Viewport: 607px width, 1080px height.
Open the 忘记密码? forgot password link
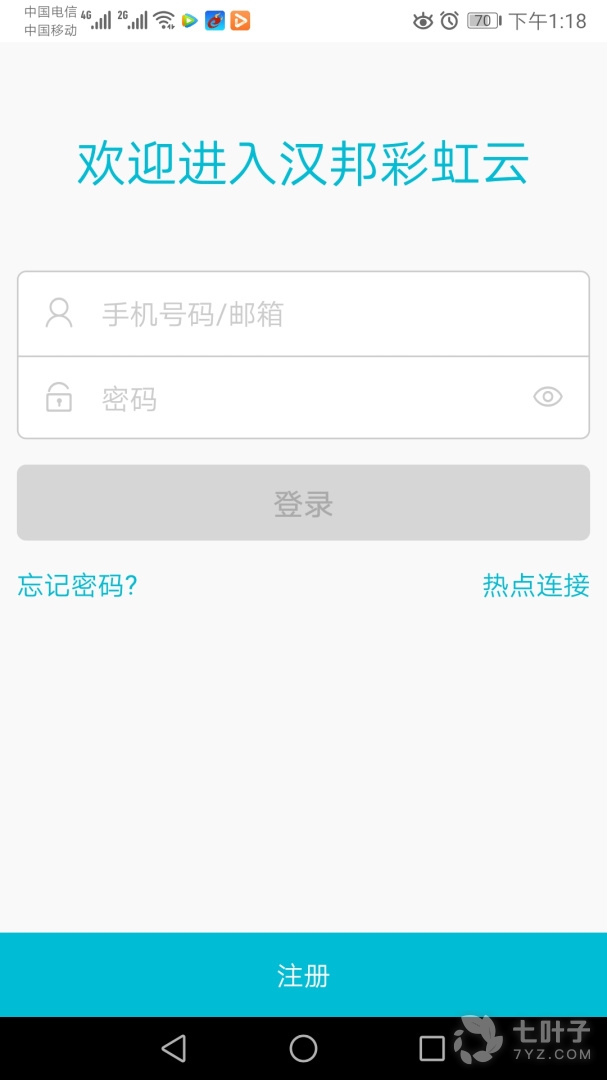[77, 585]
